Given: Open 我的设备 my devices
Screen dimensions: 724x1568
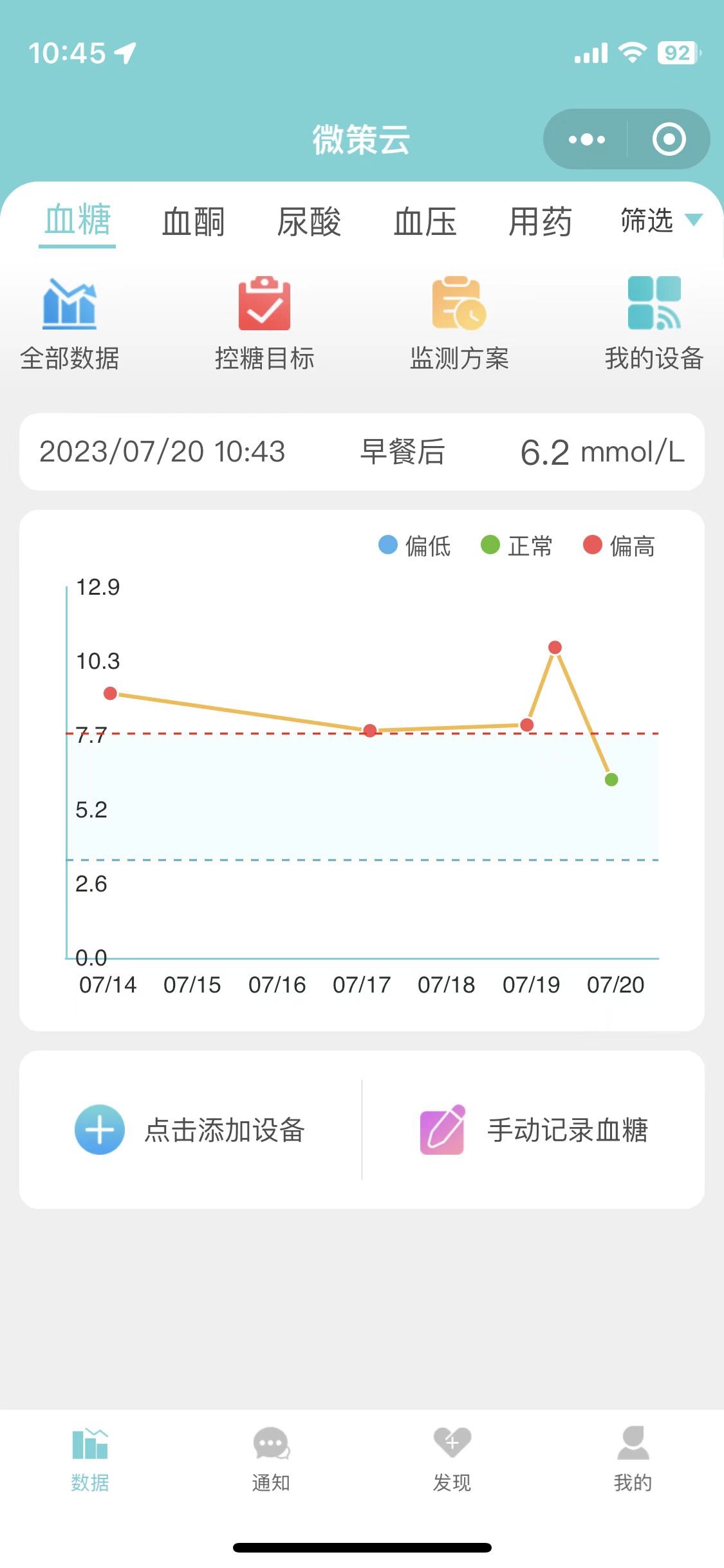Looking at the screenshot, I should tap(654, 324).
